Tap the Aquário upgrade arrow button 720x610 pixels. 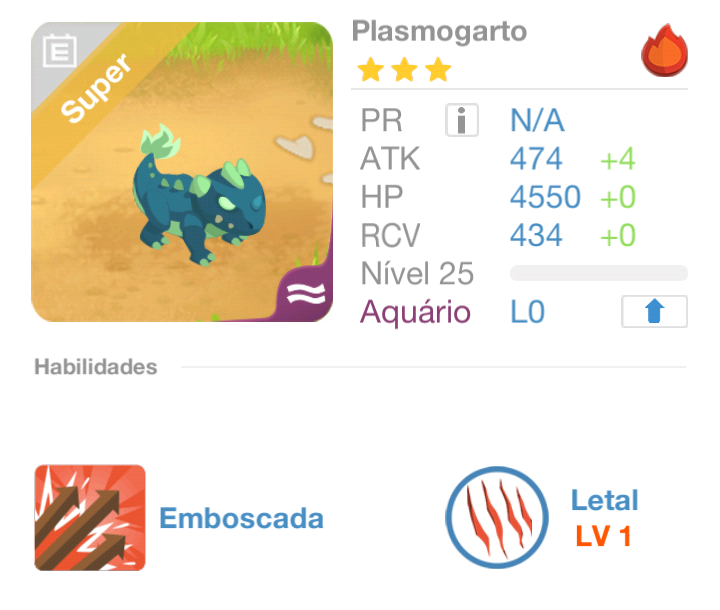pos(654,312)
